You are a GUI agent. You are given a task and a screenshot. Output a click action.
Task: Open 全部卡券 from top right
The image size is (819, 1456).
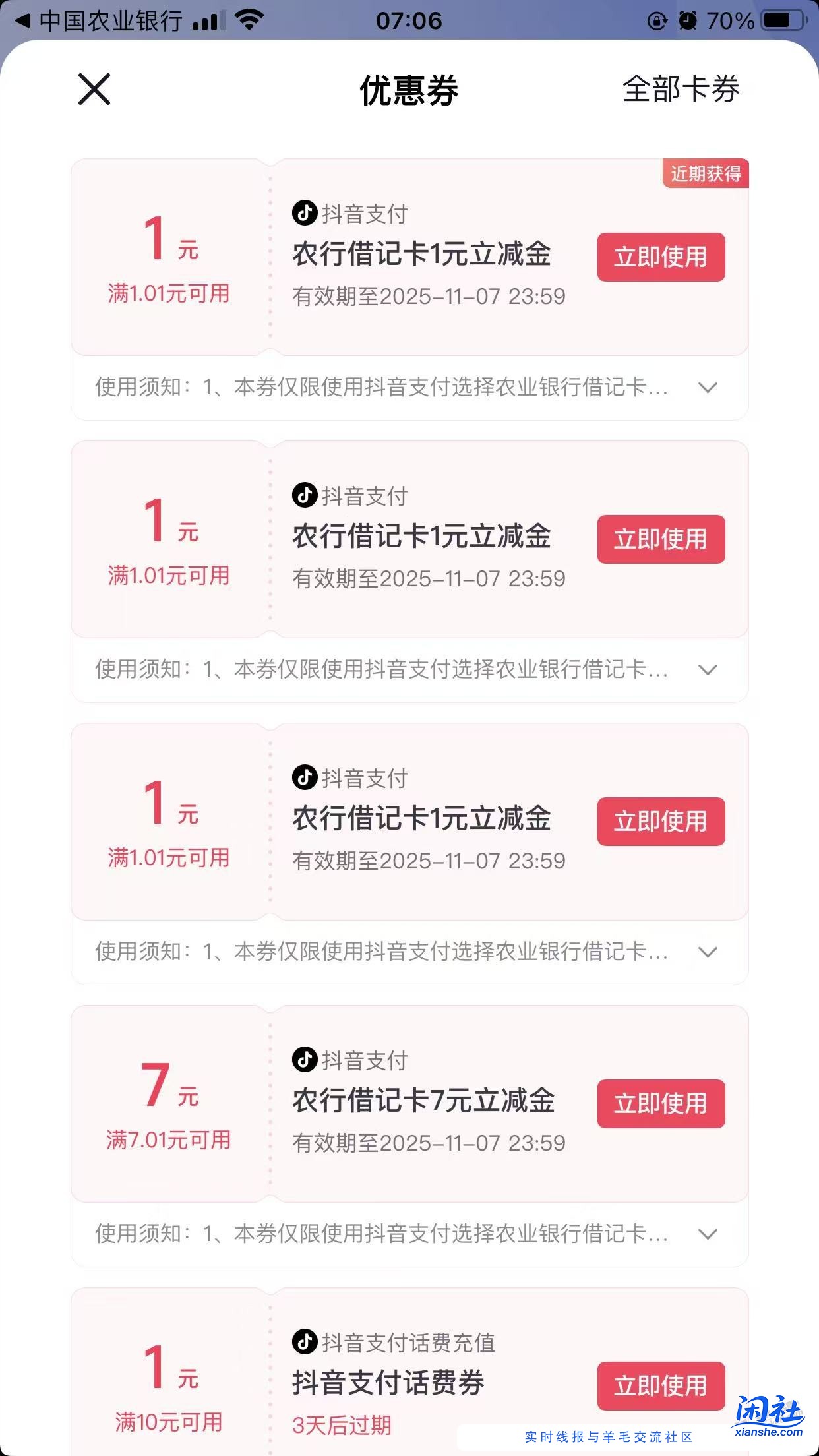pyautogui.click(x=681, y=90)
